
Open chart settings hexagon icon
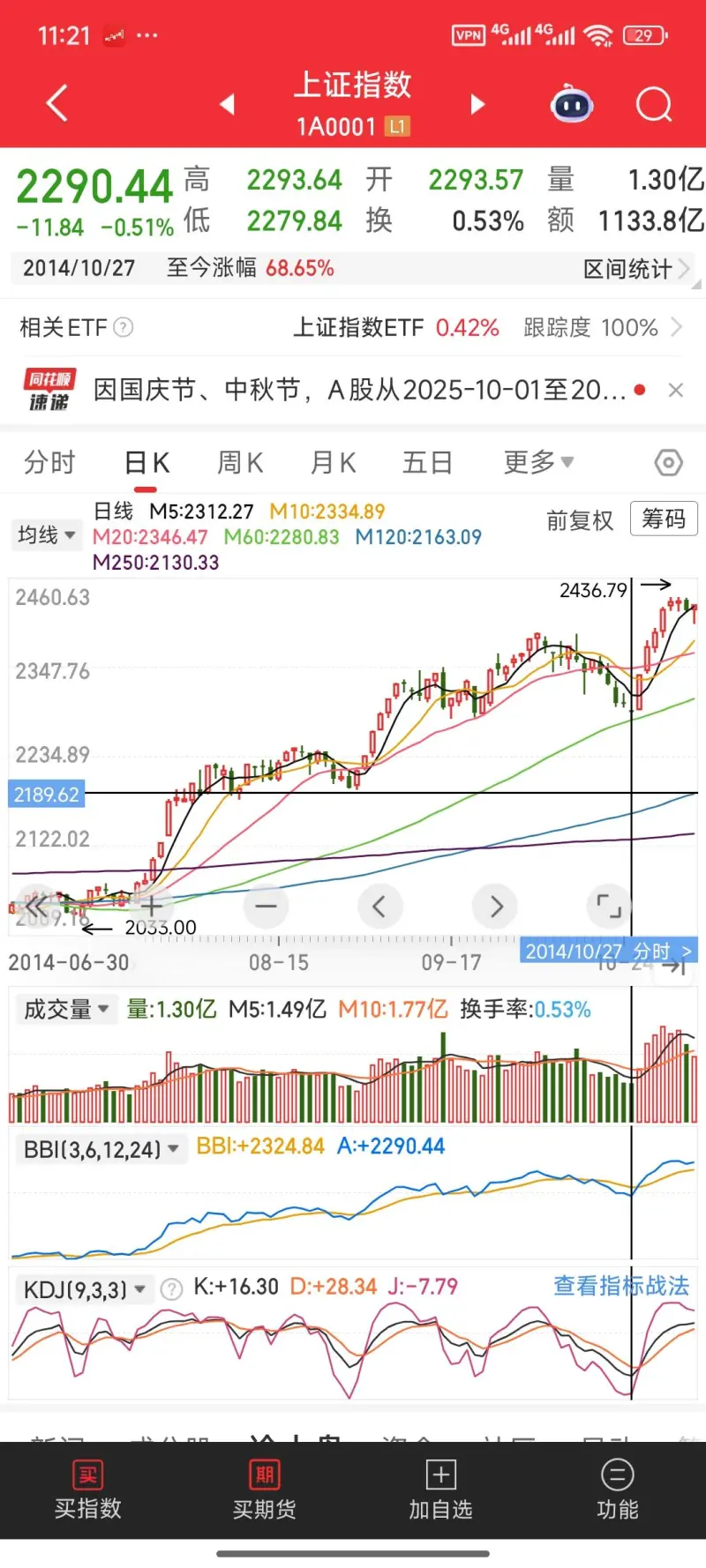(x=668, y=462)
